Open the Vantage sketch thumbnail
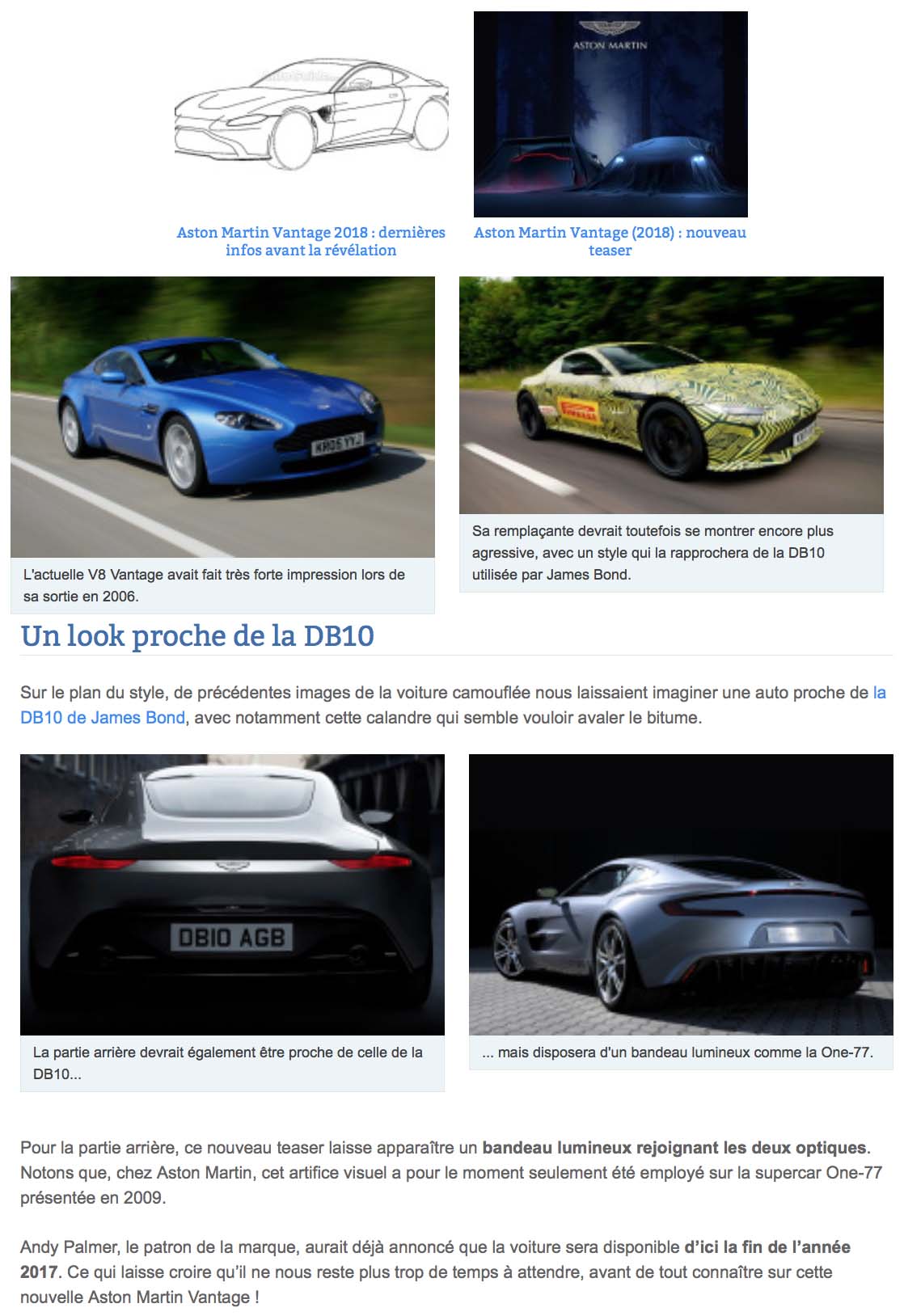Viewport: 904px width, 1316px height. point(311,114)
